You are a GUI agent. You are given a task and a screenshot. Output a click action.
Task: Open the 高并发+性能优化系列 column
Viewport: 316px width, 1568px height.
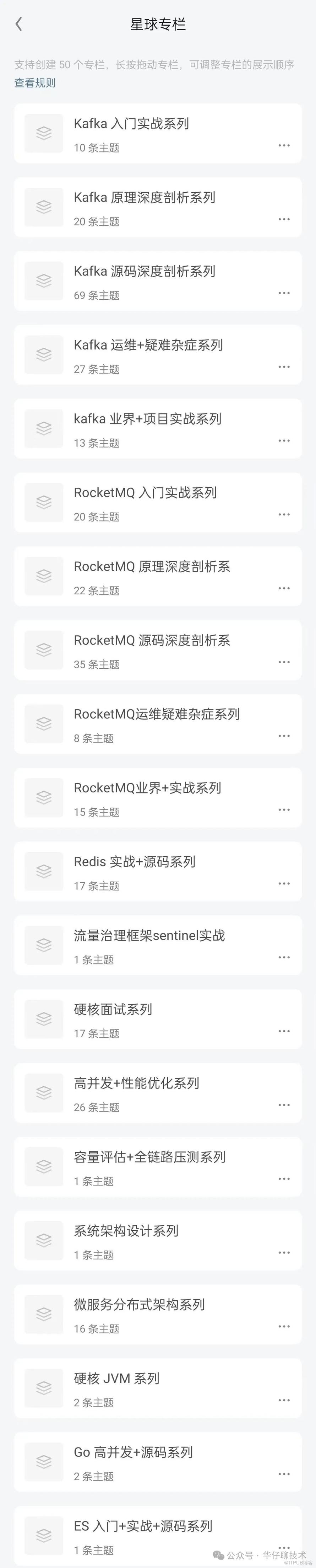click(137, 1083)
